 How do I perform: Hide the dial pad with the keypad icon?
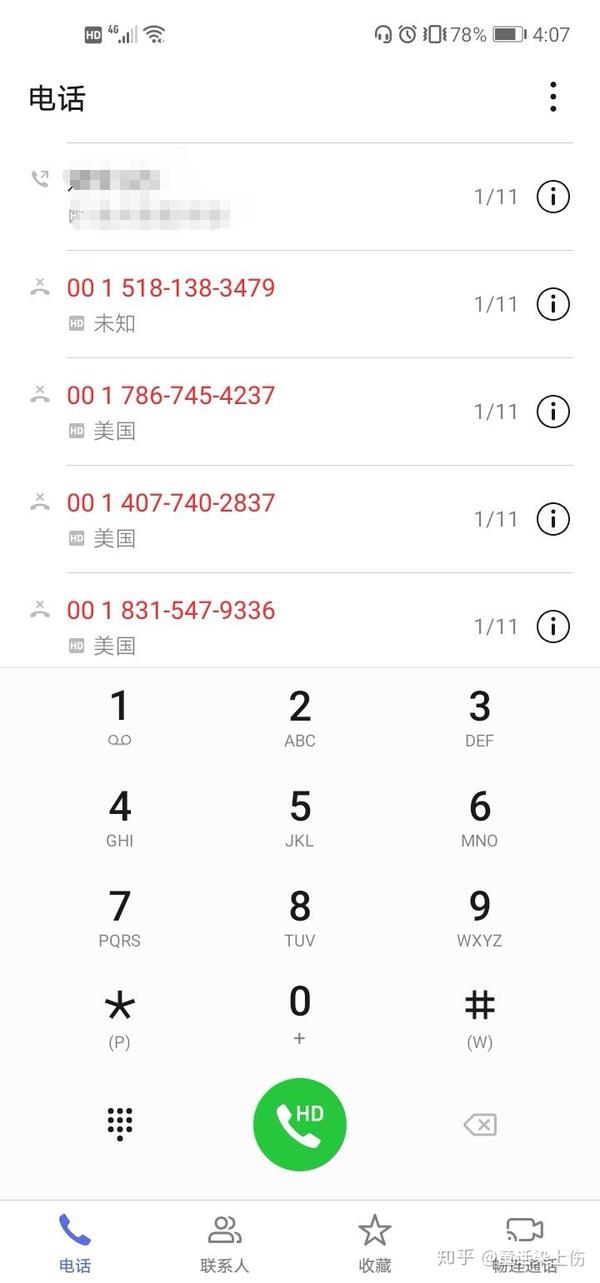(120, 1124)
